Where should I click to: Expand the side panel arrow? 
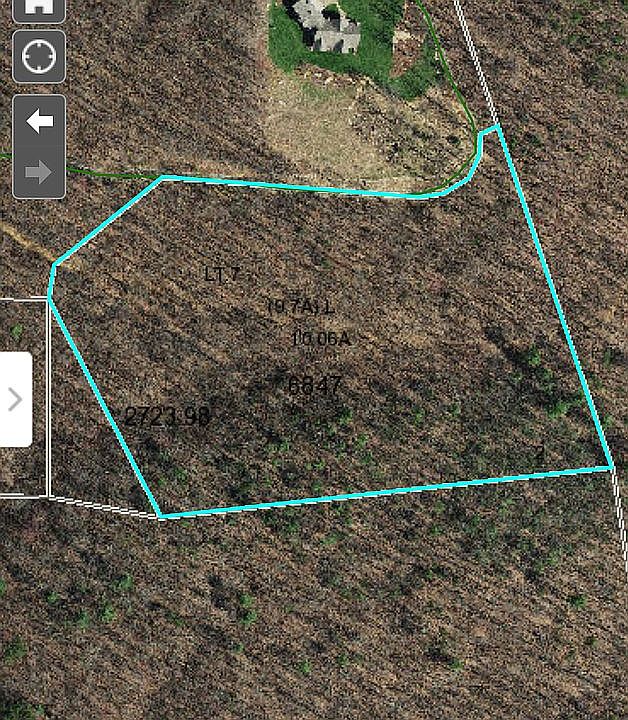click(x=15, y=399)
